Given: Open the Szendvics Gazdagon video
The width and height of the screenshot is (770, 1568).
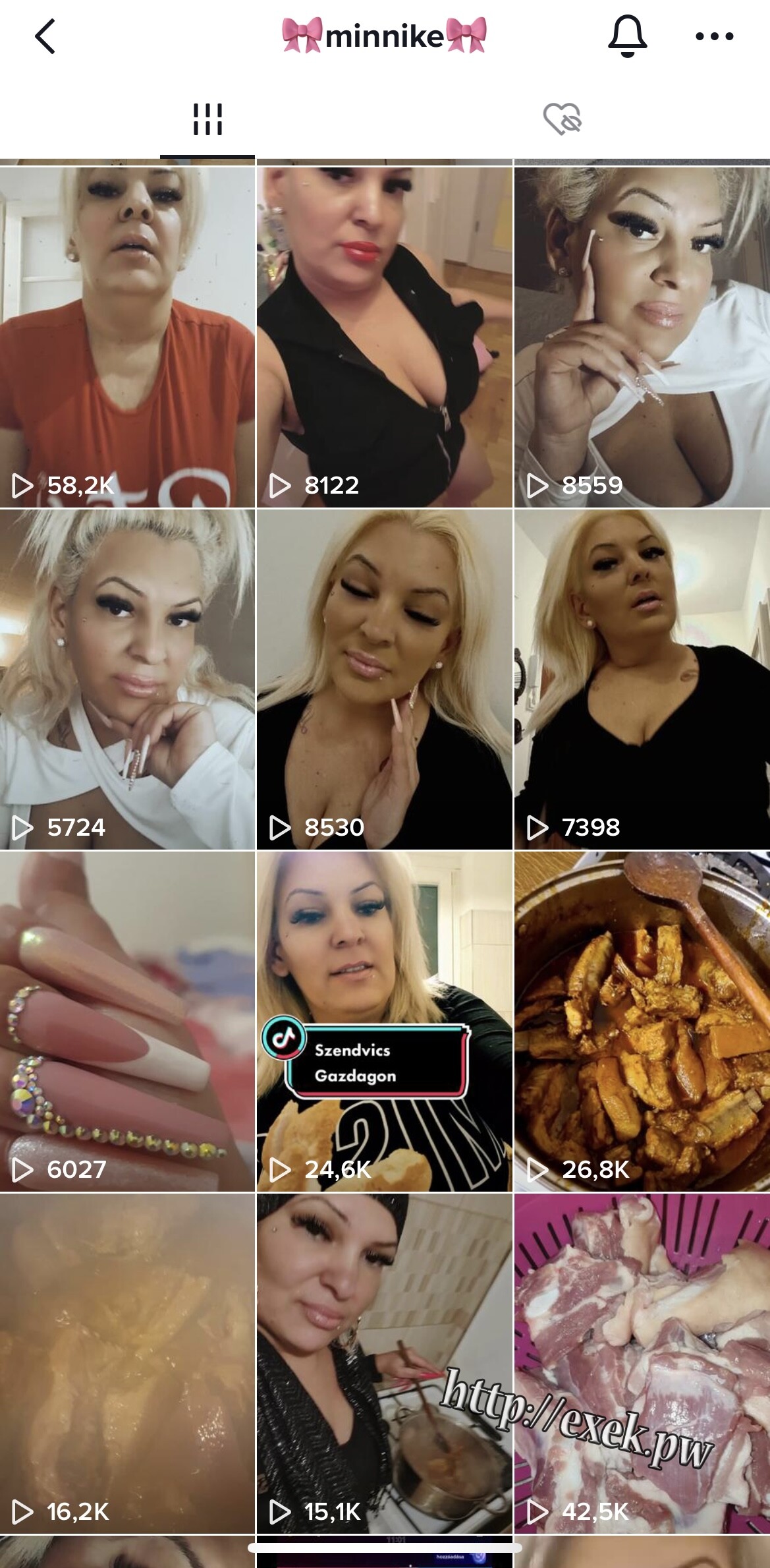Looking at the screenshot, I should click(x=384, y=1022).
